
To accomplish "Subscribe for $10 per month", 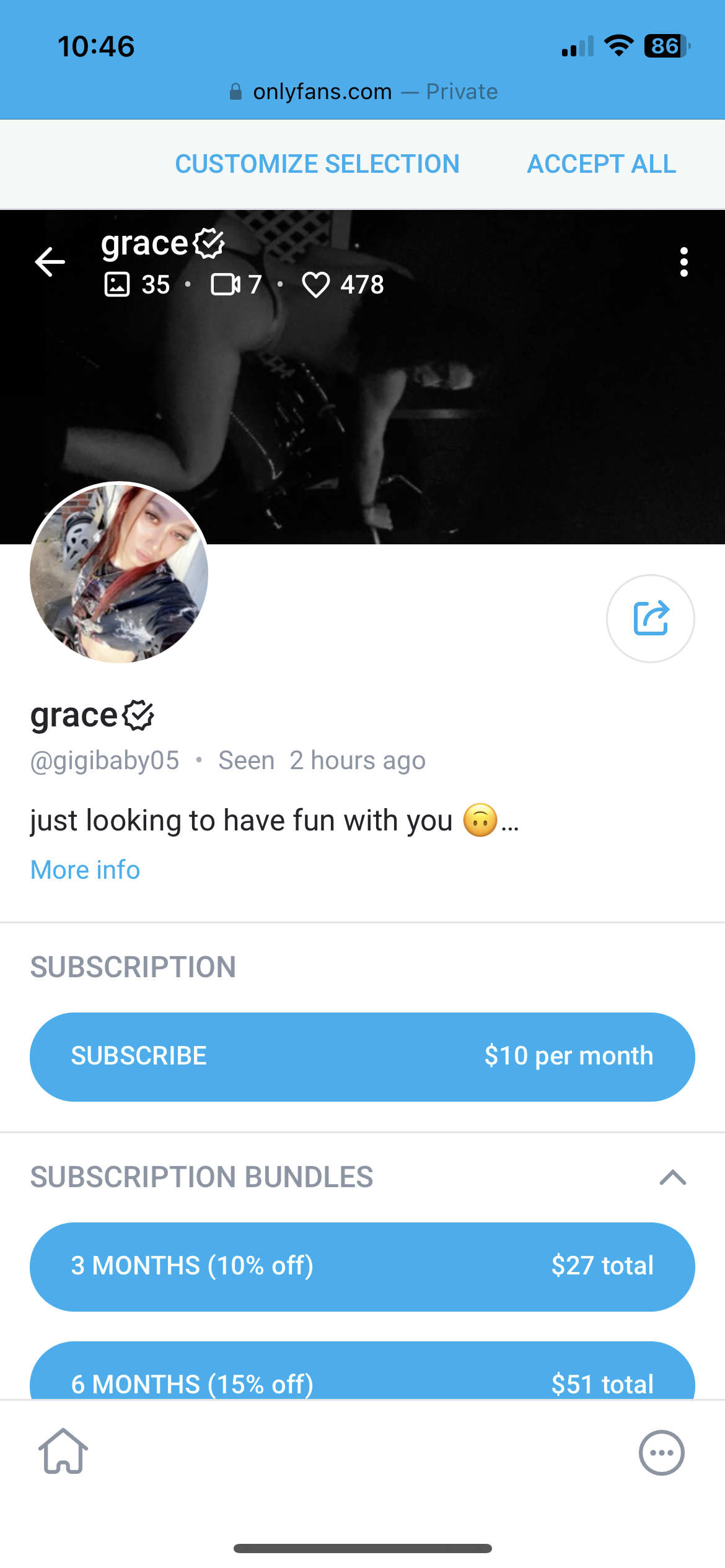I will 362,1056.
